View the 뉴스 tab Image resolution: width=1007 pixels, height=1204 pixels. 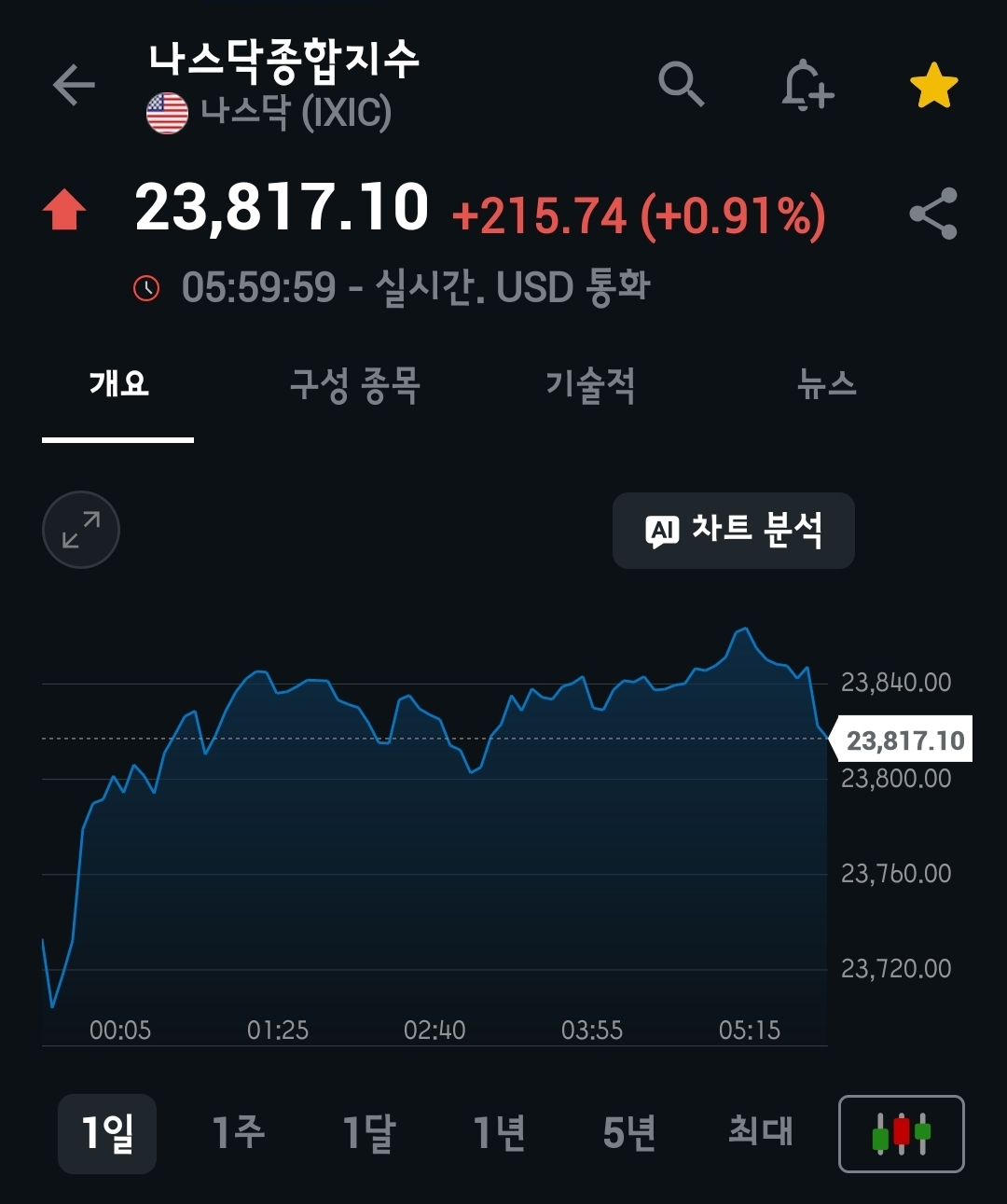pos(826,384)
